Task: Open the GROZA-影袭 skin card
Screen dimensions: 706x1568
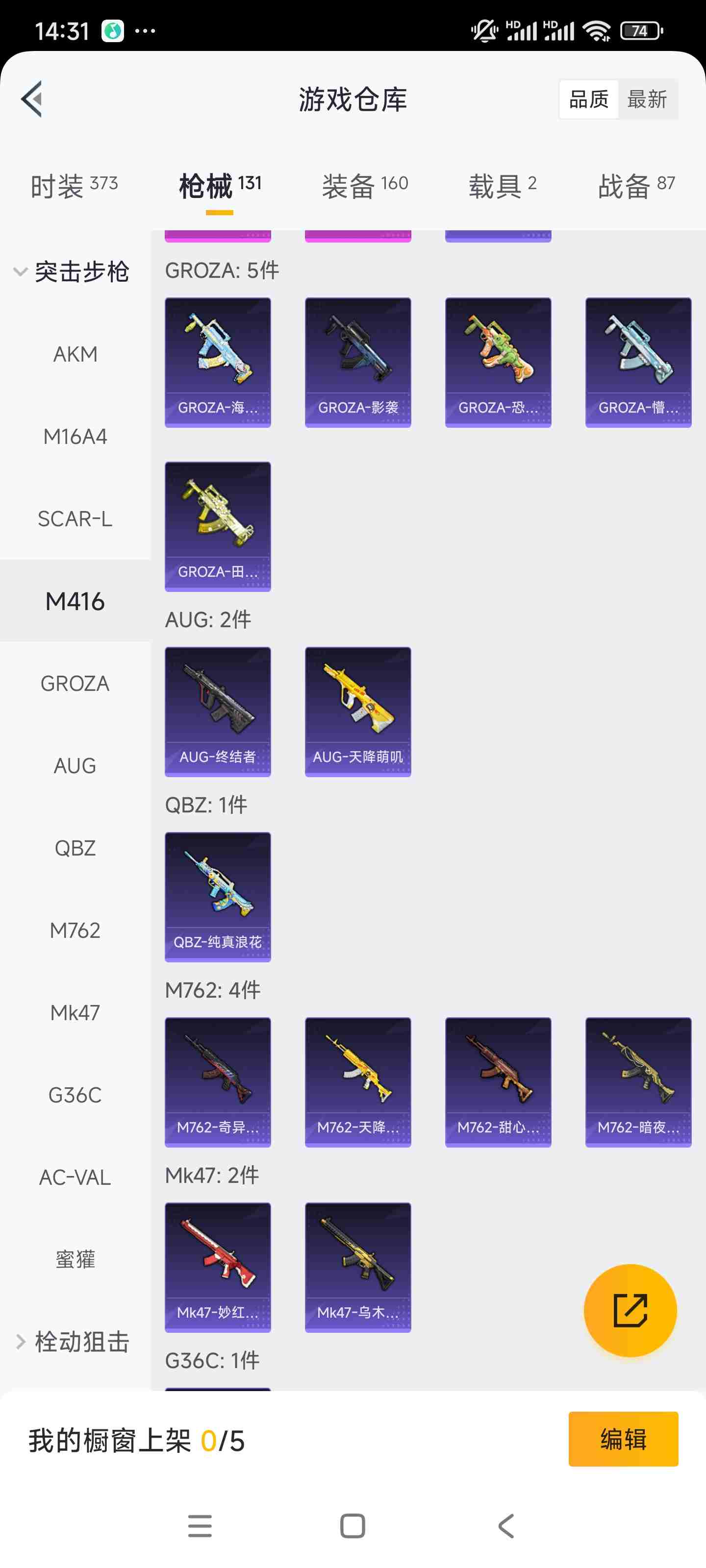Action: point(357,362)
